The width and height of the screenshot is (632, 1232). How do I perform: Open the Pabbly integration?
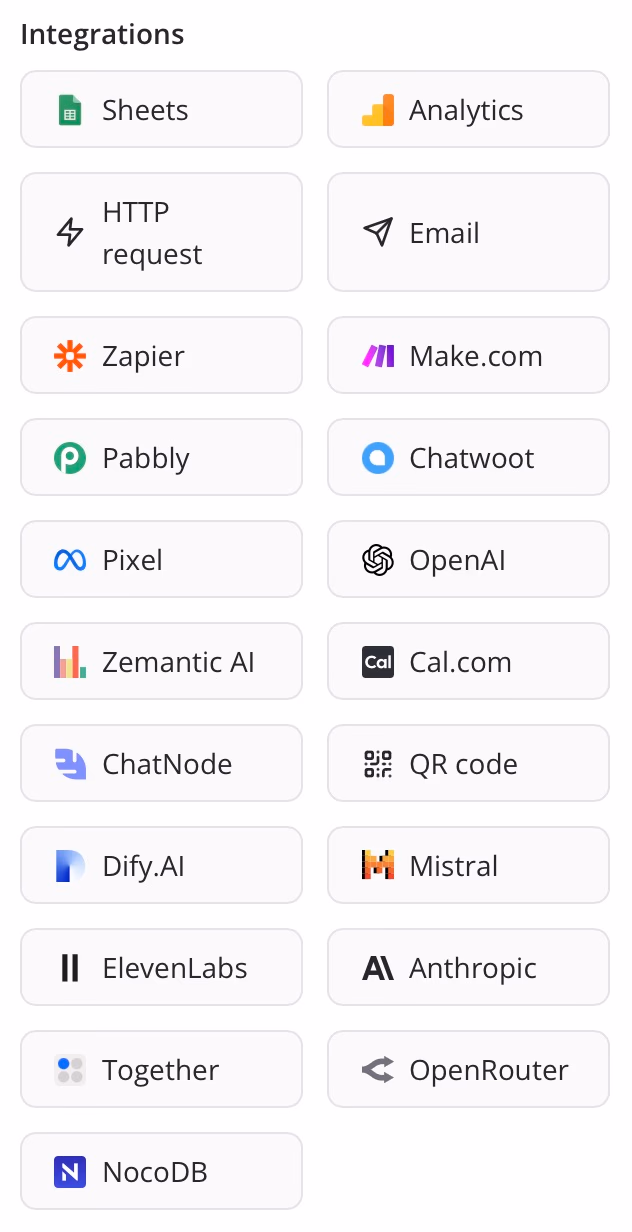click(161, 458)
